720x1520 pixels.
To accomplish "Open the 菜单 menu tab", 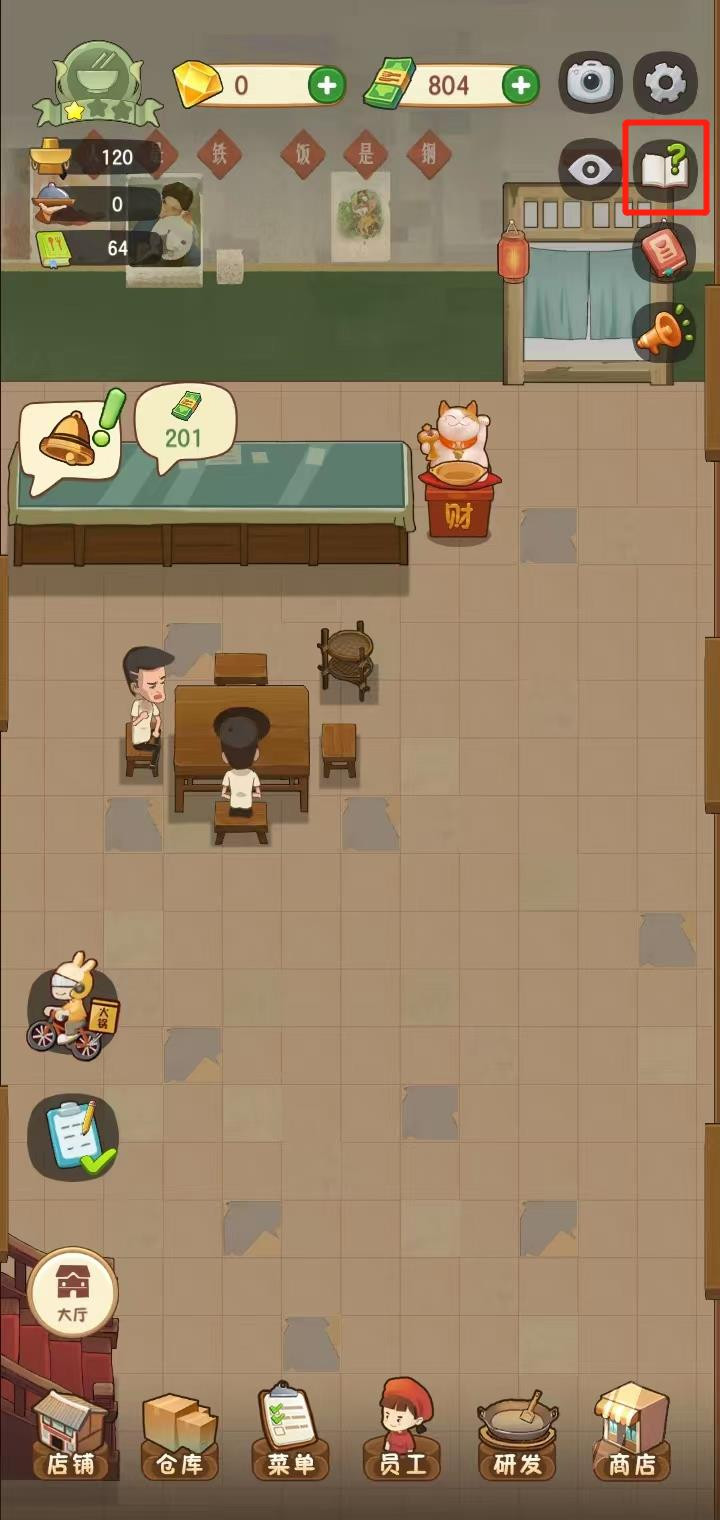I will 290,1435.
